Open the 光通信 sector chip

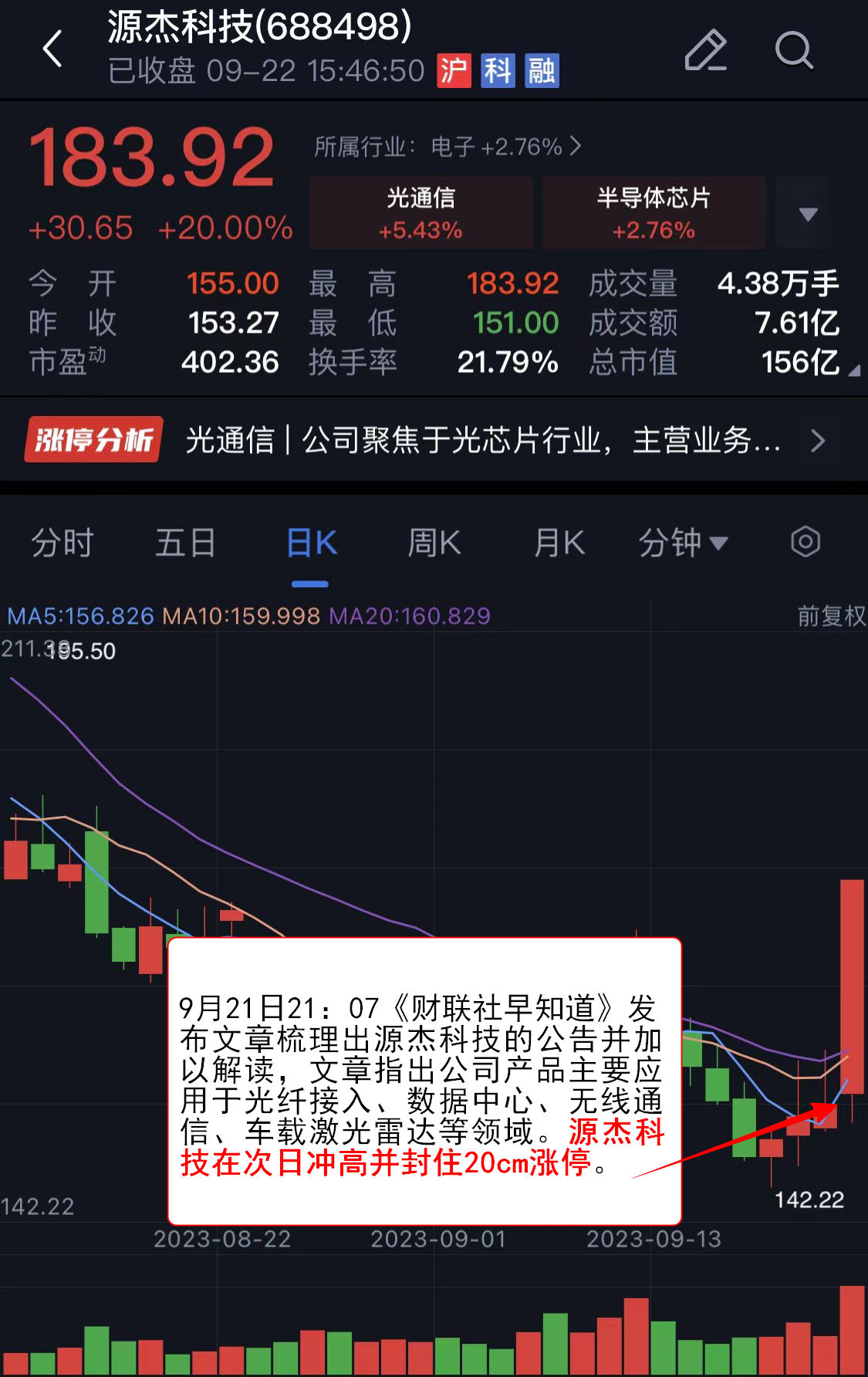[420, 212]
